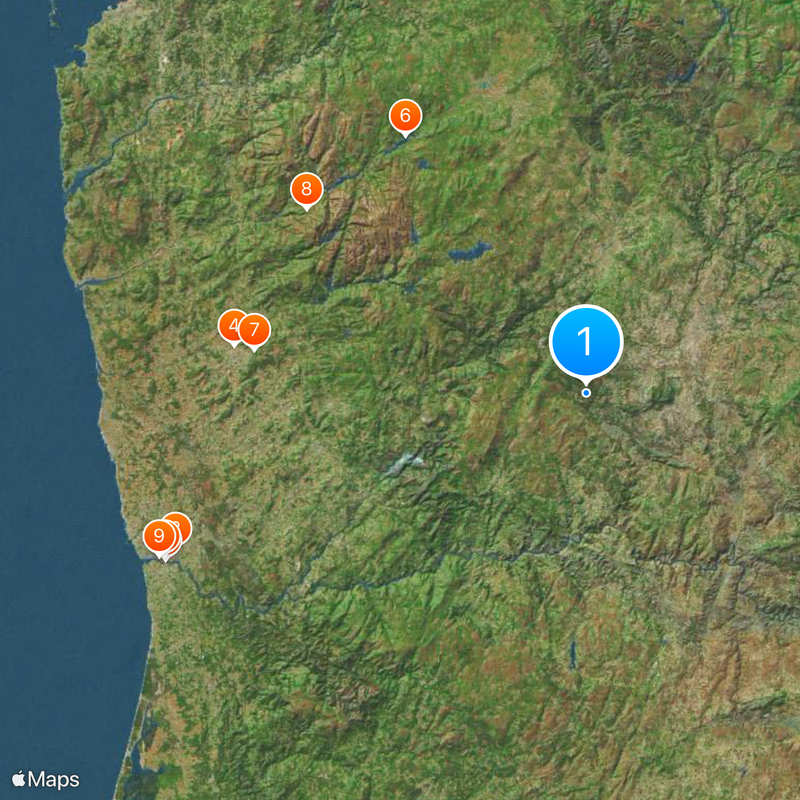Select the orange map pin numbered 7
This screenshot has width=800, height=800.
(x=256, y=329)
